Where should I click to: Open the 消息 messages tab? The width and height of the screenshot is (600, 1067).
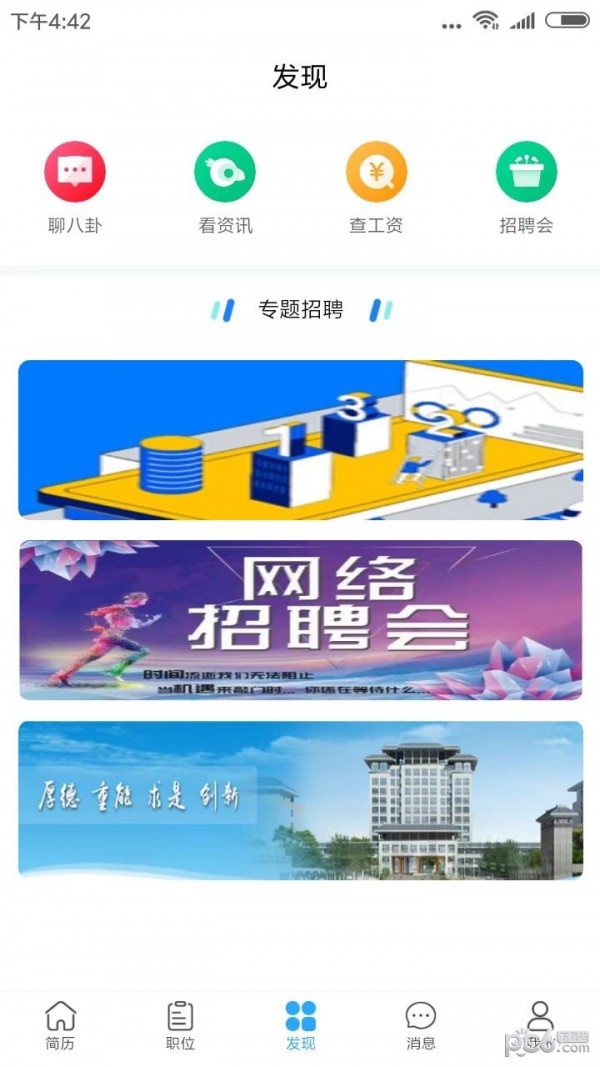tap(421, 1026)
